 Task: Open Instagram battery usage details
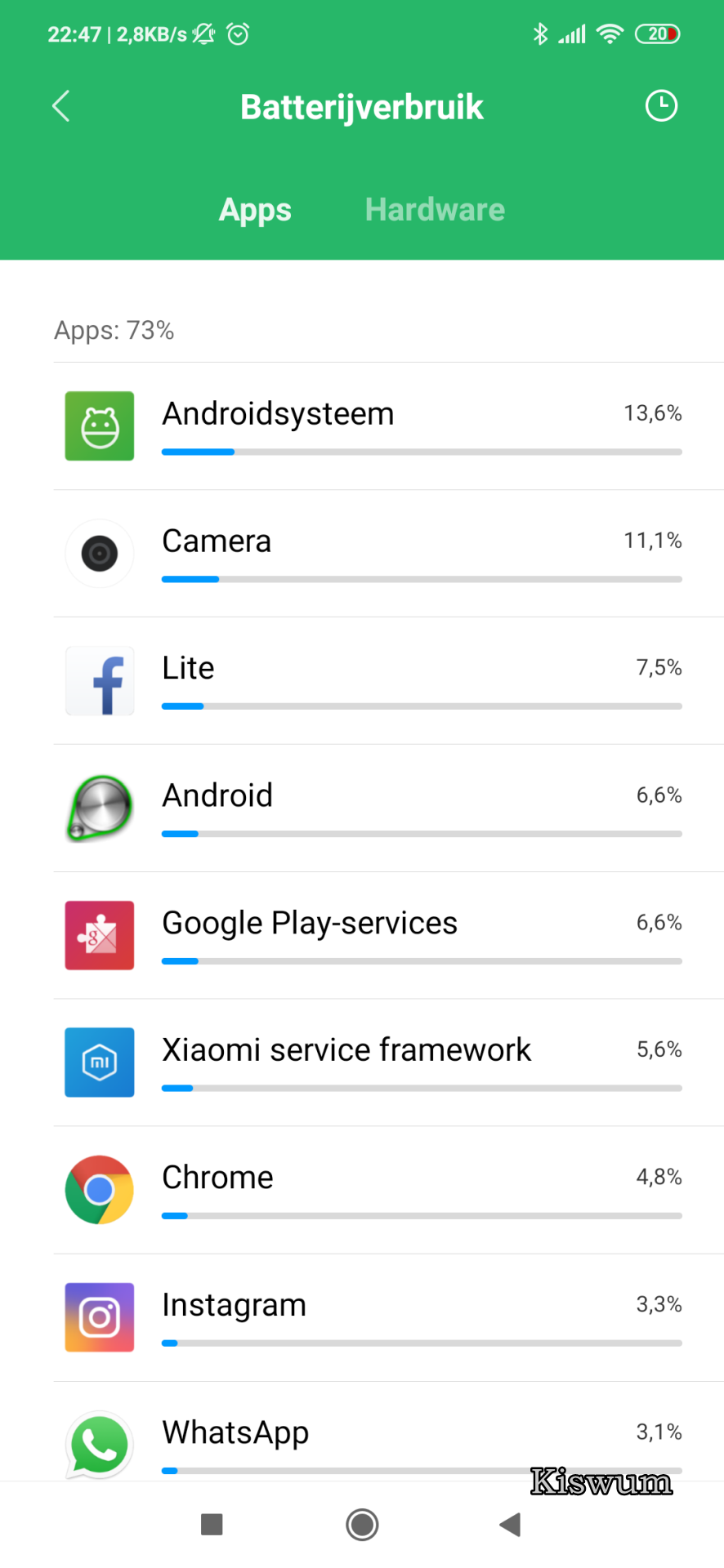[388, 1317]
